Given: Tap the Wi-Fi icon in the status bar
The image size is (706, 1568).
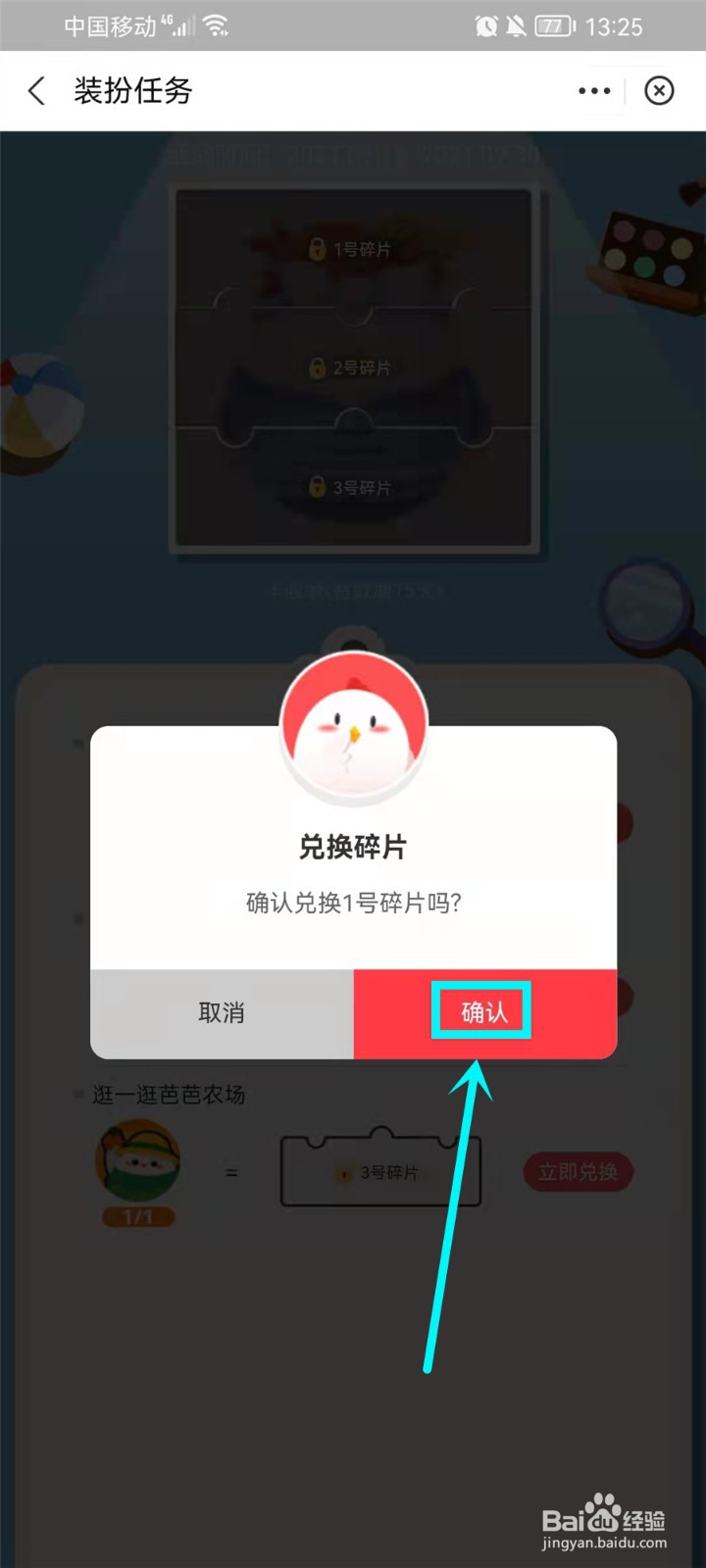Looking at the screenshot, I should 215,26.
